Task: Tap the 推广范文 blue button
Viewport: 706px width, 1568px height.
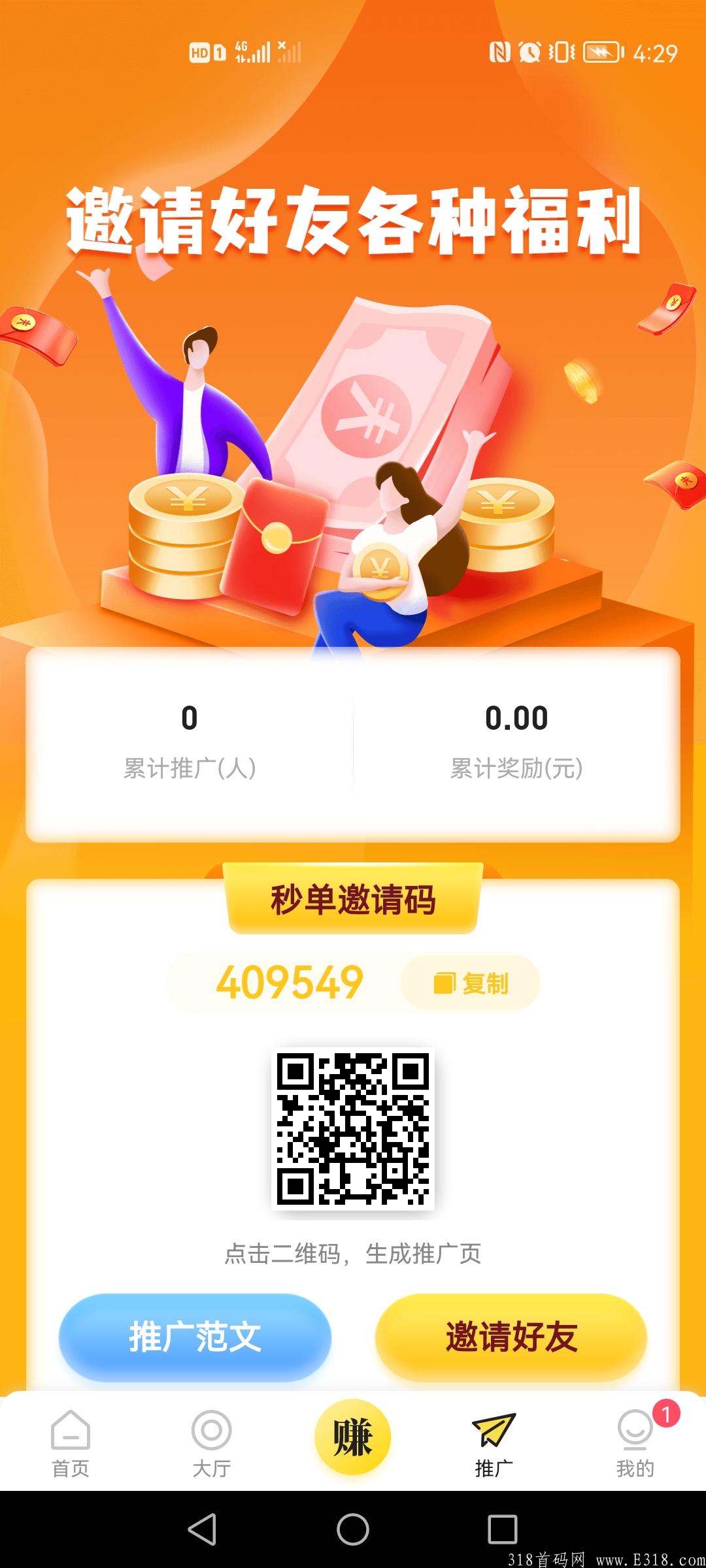Action: coord(195,1337)
